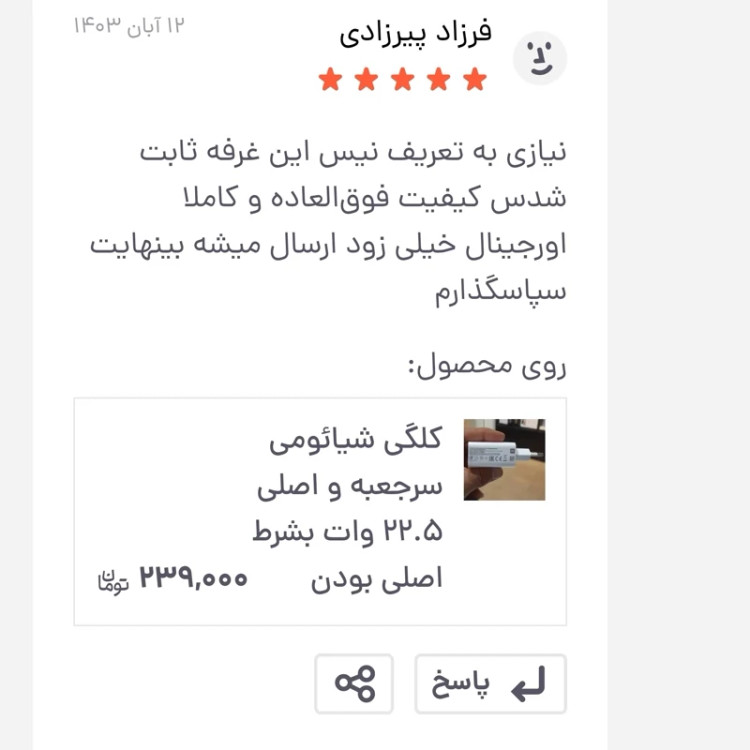
Task: Open the کلگی شیائومی product card
Action: (320, 511)
